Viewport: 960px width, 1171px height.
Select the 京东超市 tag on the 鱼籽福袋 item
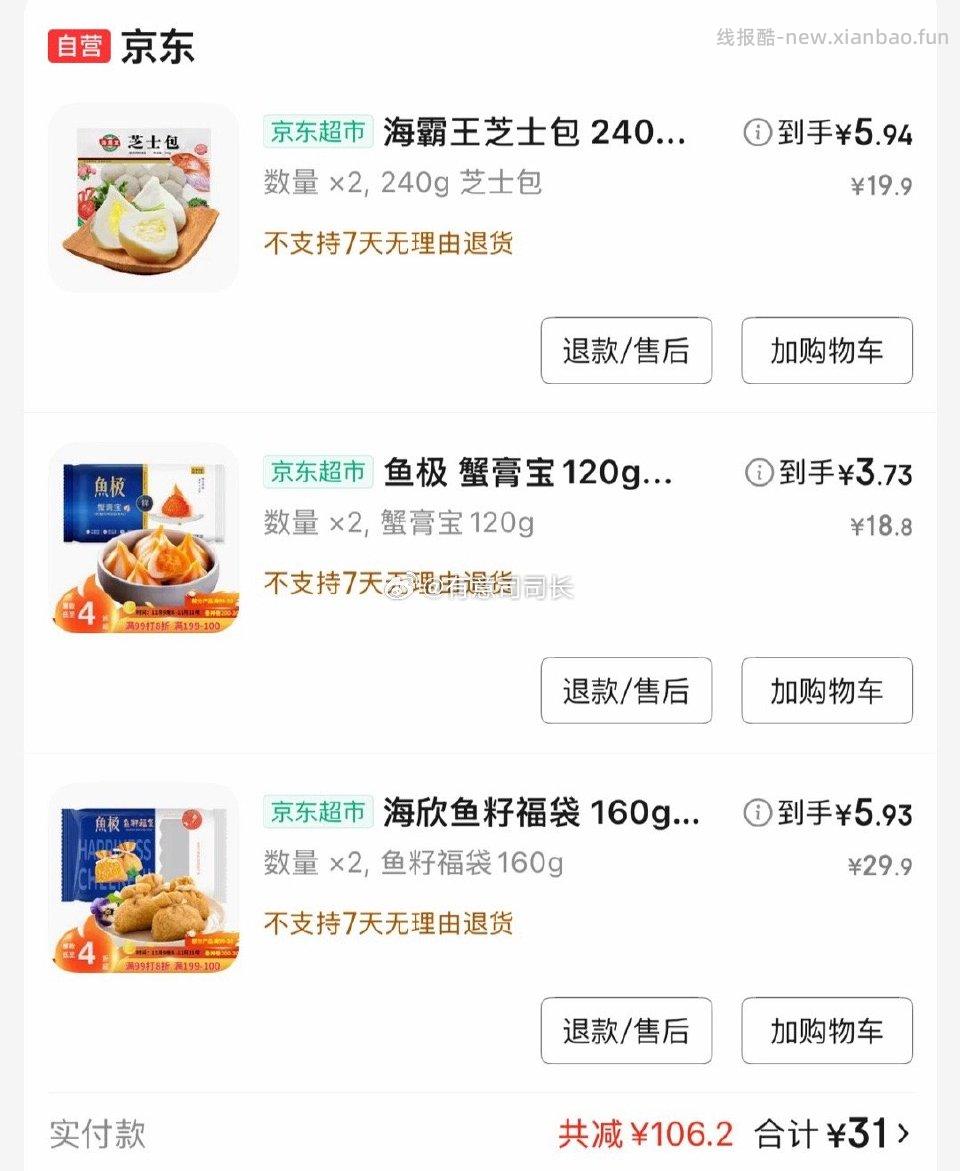(317, 812)
